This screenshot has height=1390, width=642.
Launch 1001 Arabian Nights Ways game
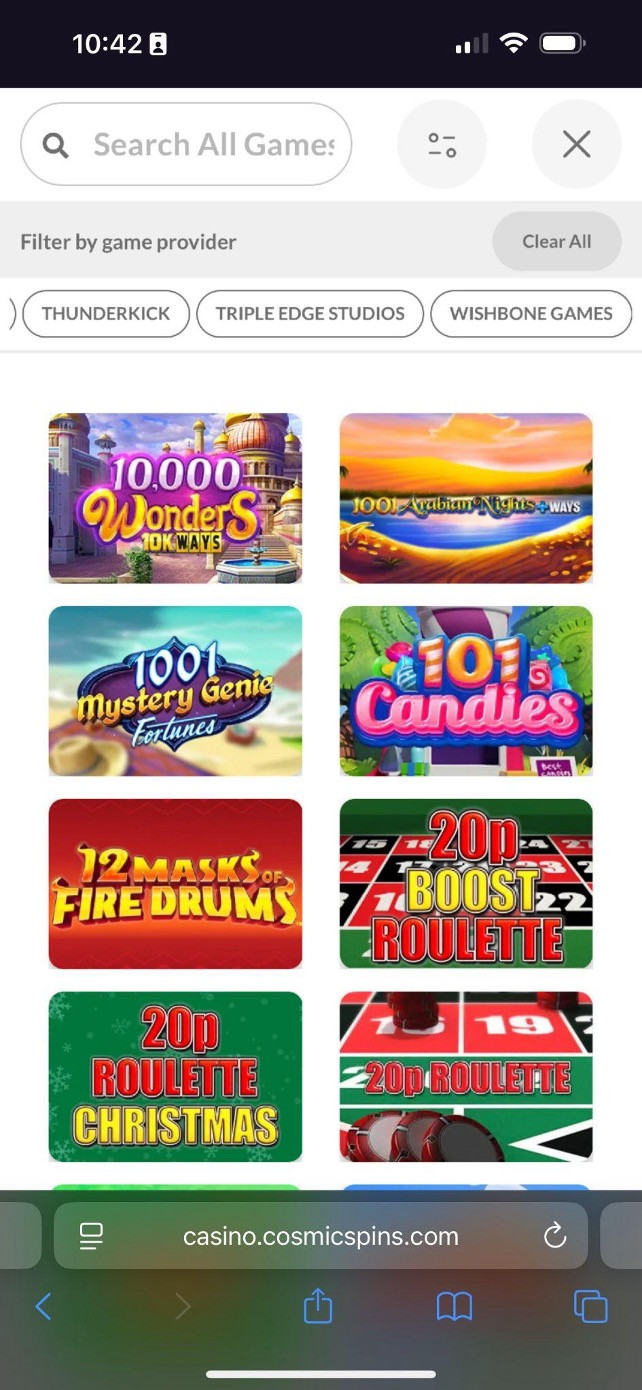tap(466, 498)
